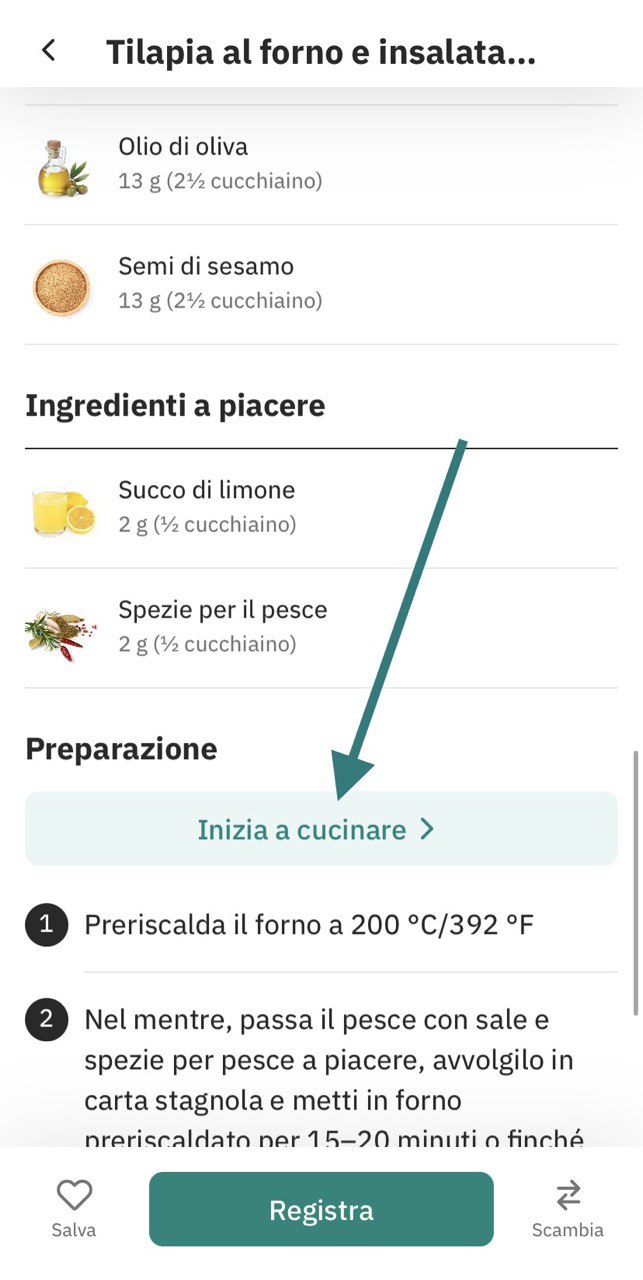Open the Succo di limone ingredient
The image size is (643, 1280).
(320, 508)
